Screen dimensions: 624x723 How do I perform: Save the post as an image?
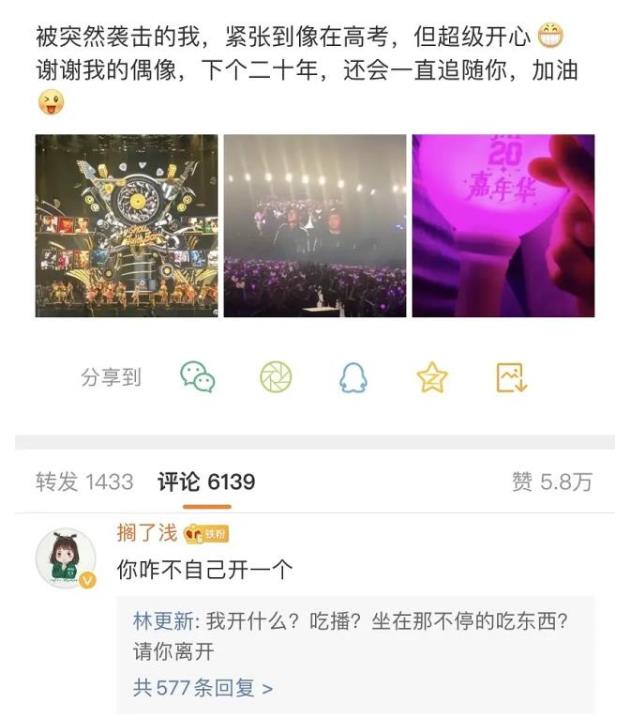tap(511, 377)
